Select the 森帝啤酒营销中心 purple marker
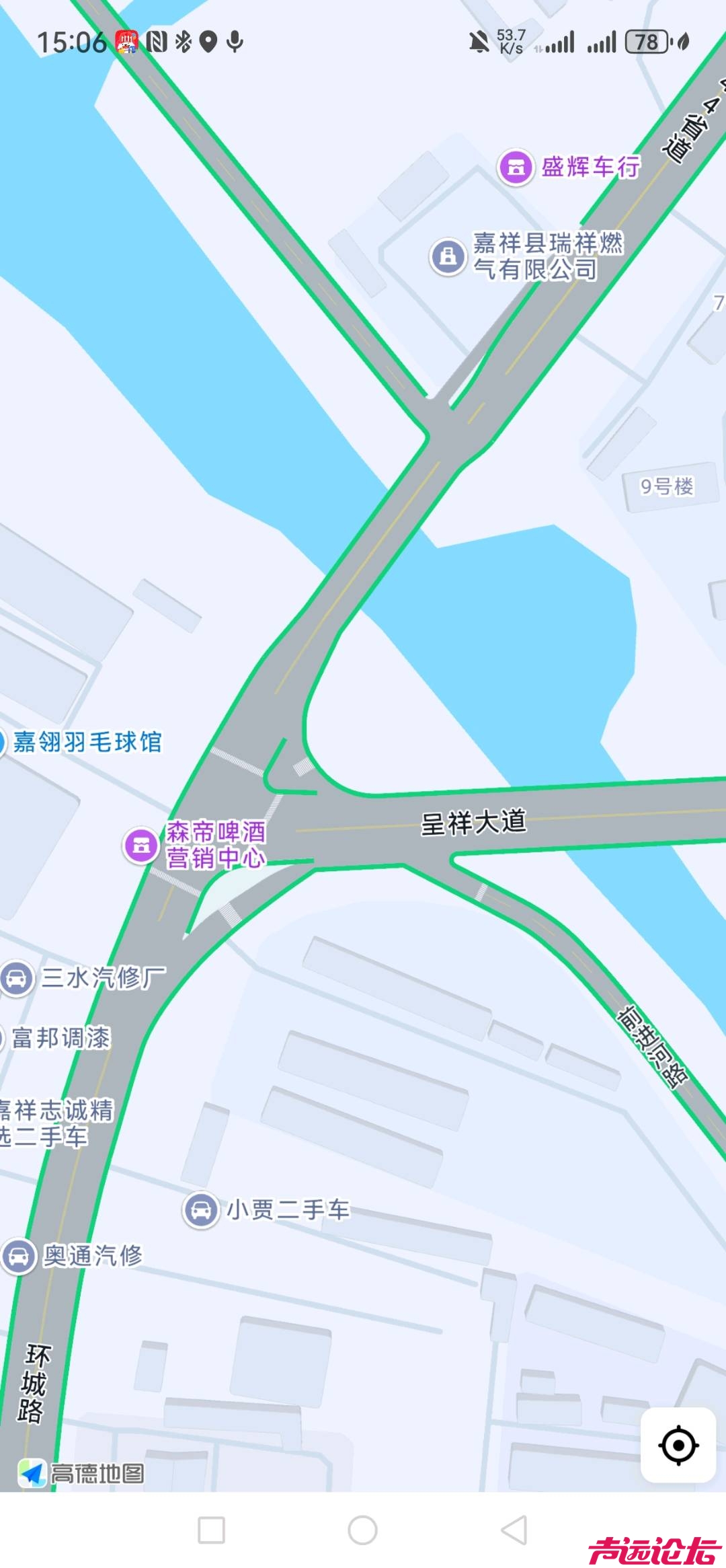 (x=141, y=846)
